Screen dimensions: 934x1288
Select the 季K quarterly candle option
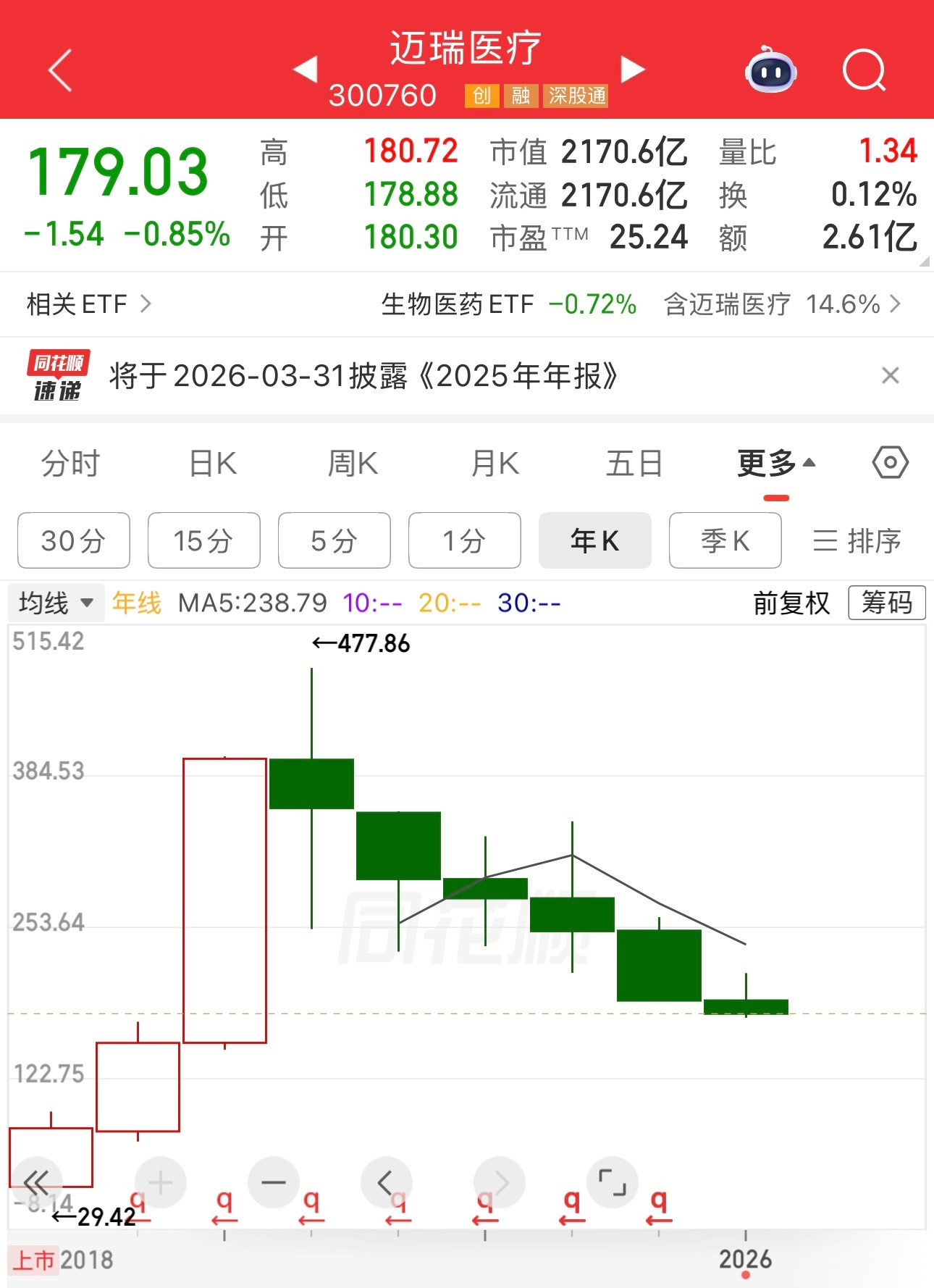click(725, 540)
